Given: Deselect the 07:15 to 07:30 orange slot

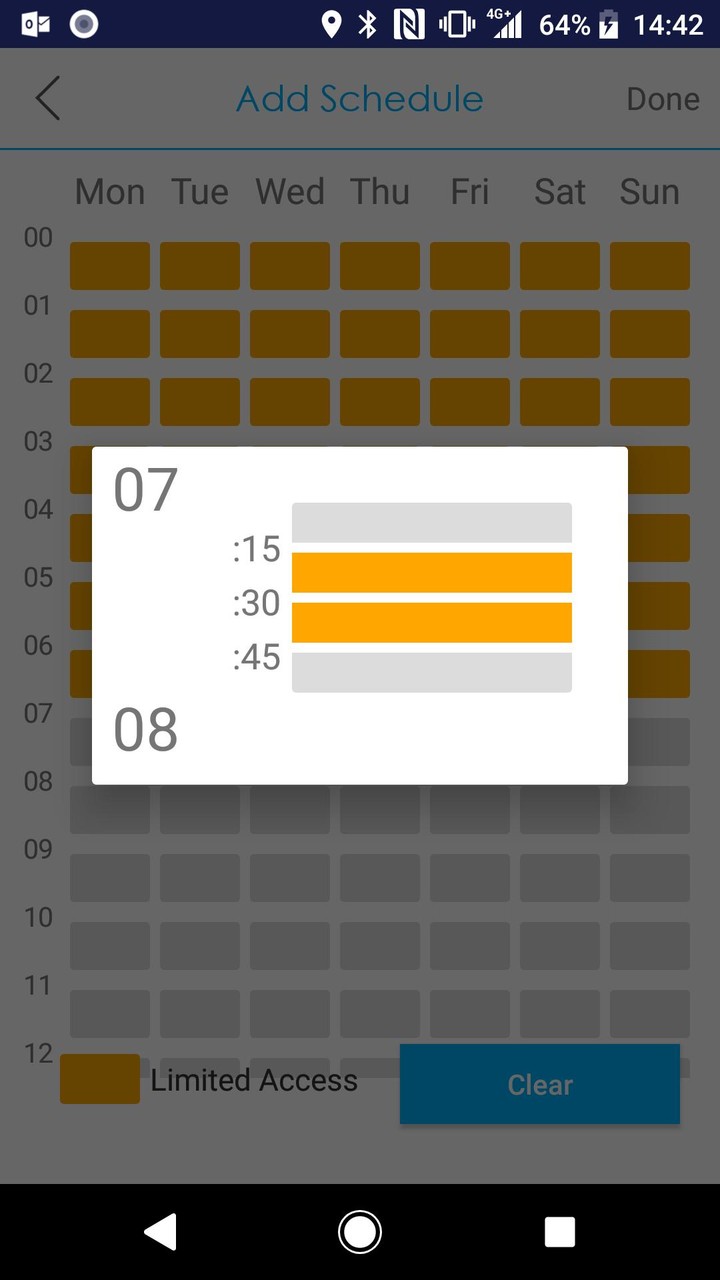Looking at the screenshot, I should click(431, 572).
